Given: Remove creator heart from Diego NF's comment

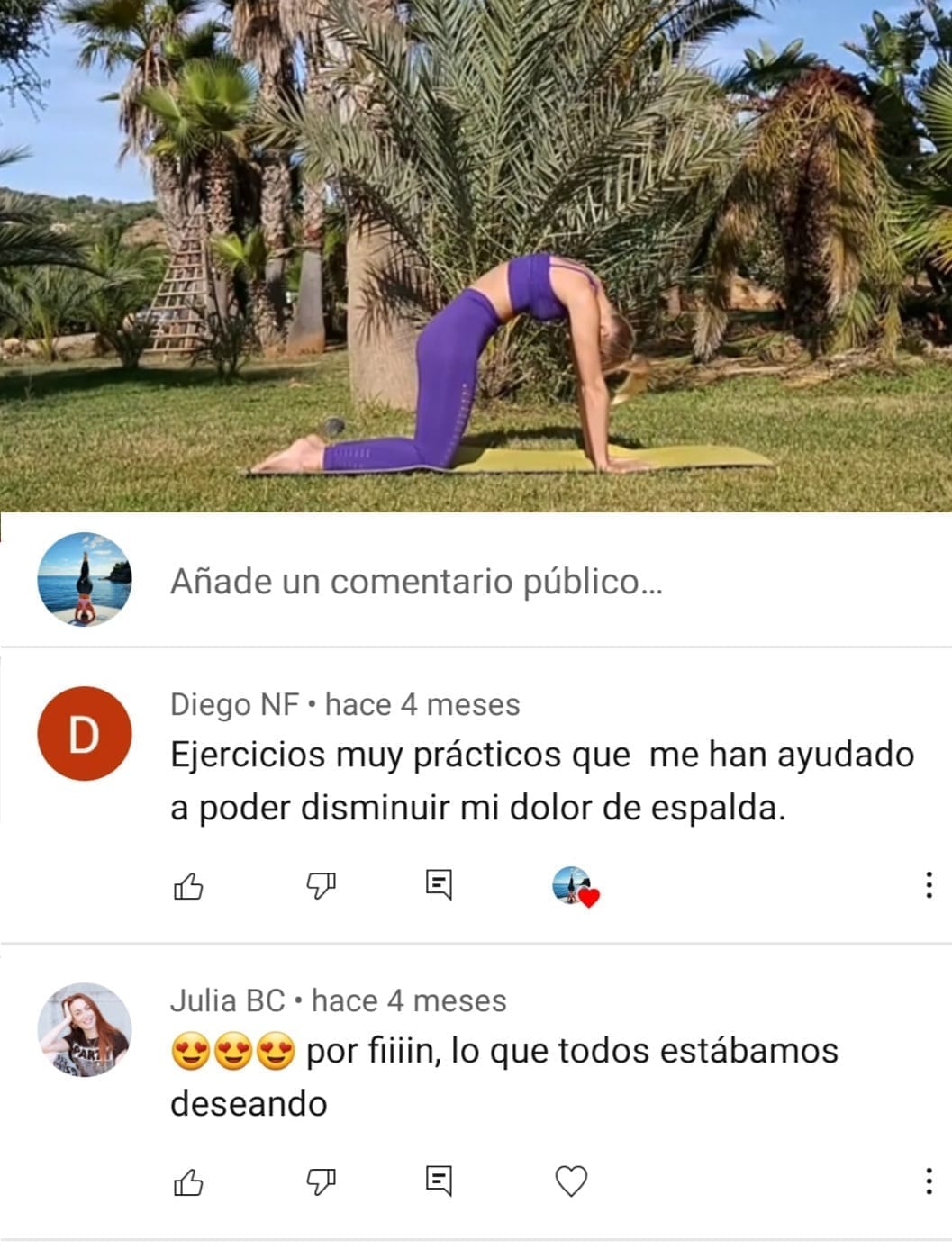Looking at the screenshot, I should 575,887.
